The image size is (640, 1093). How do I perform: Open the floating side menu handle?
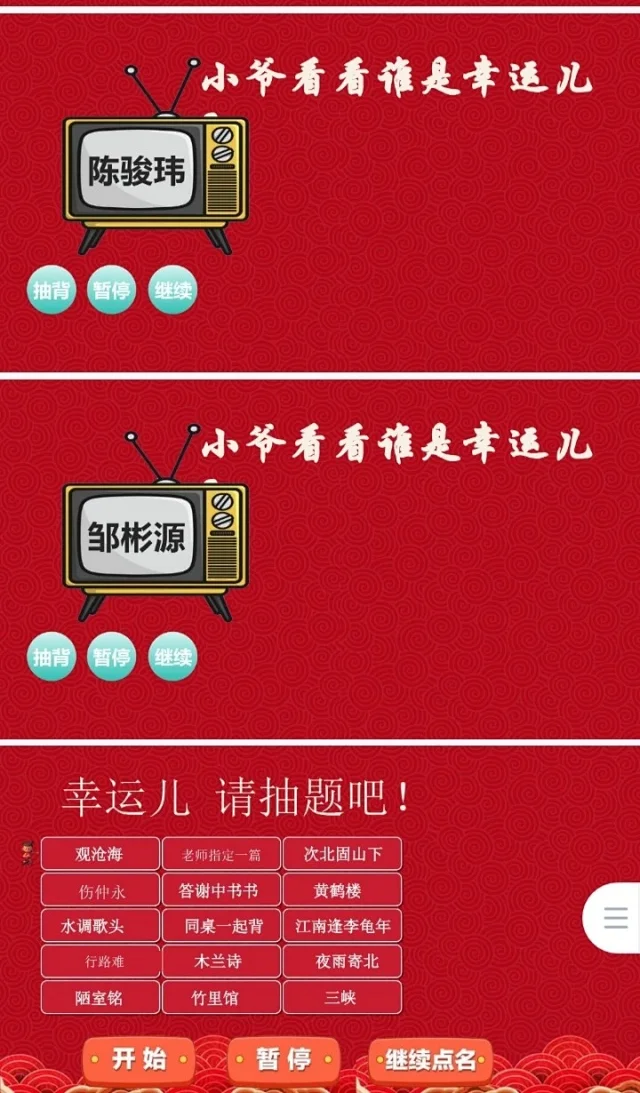coord(615,917)
